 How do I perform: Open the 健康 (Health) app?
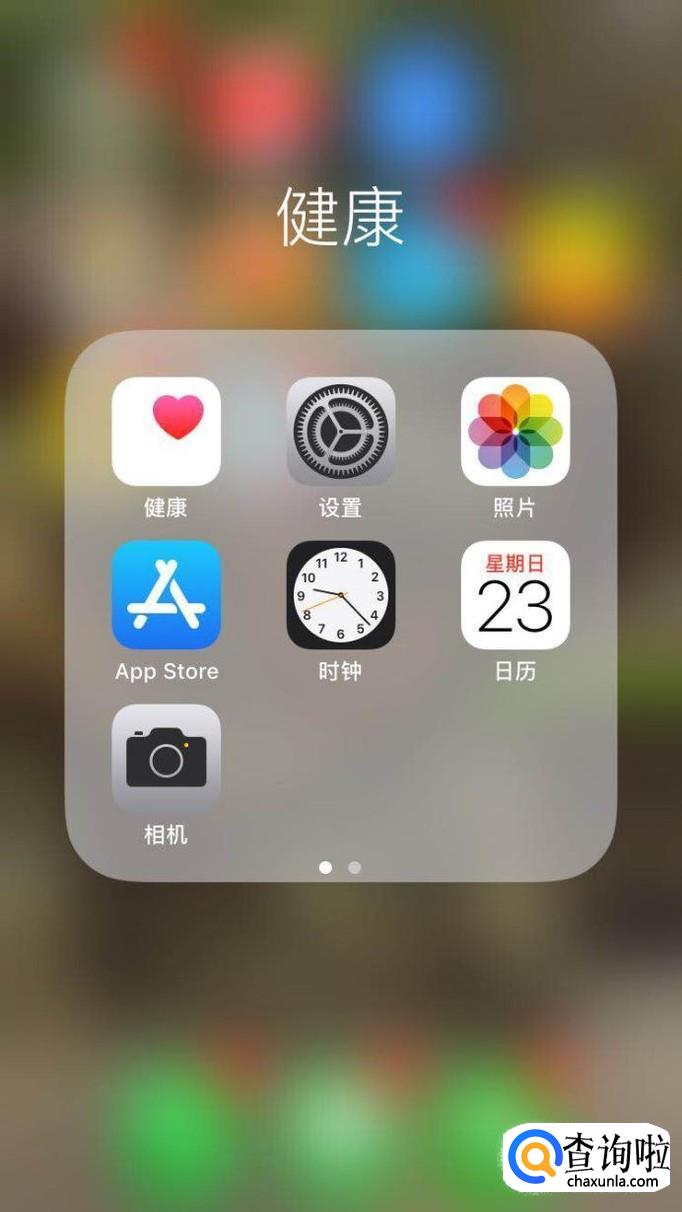[x=166, y=431]
